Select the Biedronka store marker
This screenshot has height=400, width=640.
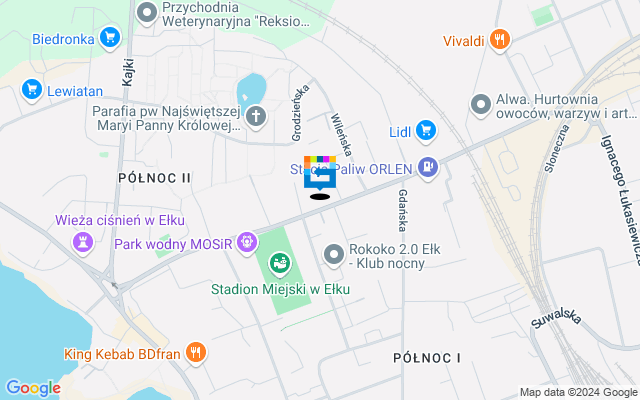pyautogui.click(x=110, y=39)
